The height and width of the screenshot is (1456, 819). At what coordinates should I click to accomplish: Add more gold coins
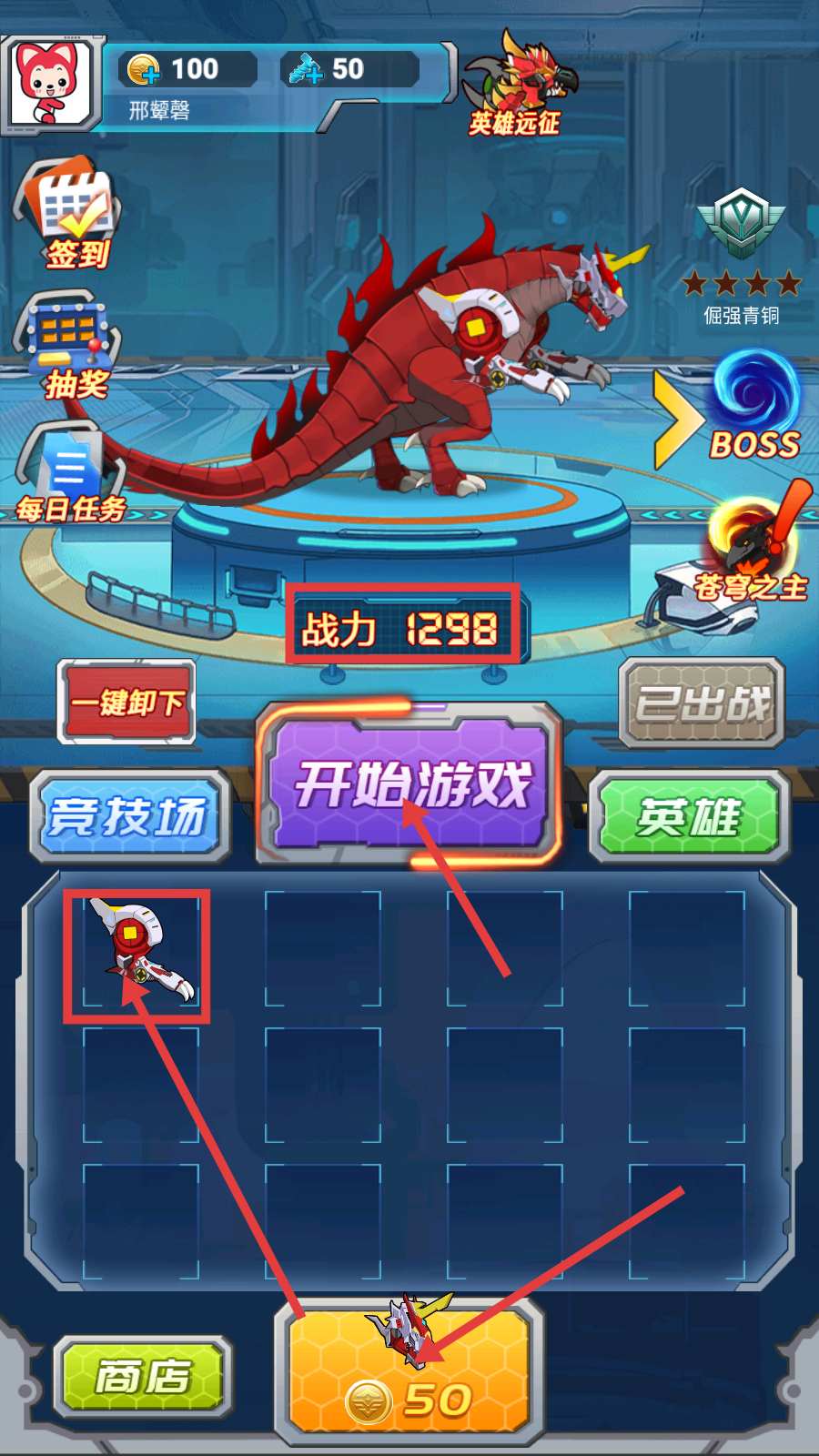(144, 70)
